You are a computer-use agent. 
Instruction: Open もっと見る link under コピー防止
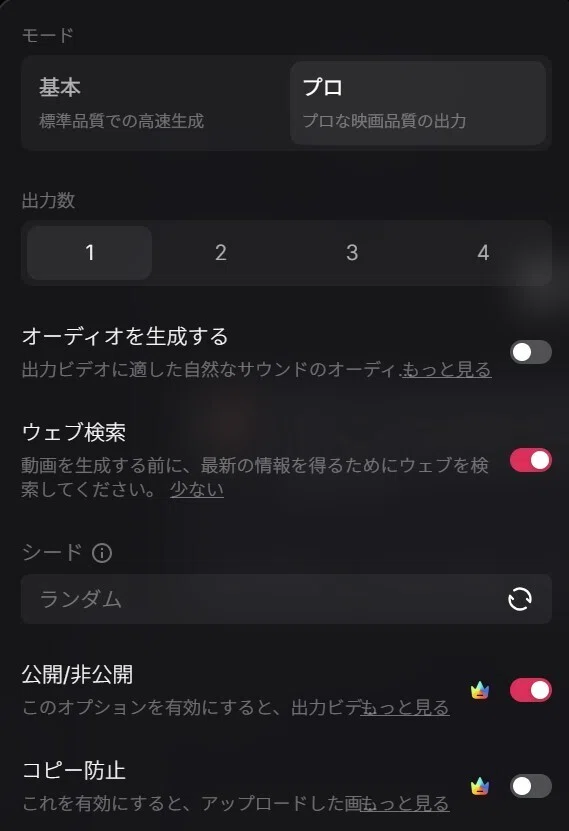pyautogui.click(x=405, y=803)
